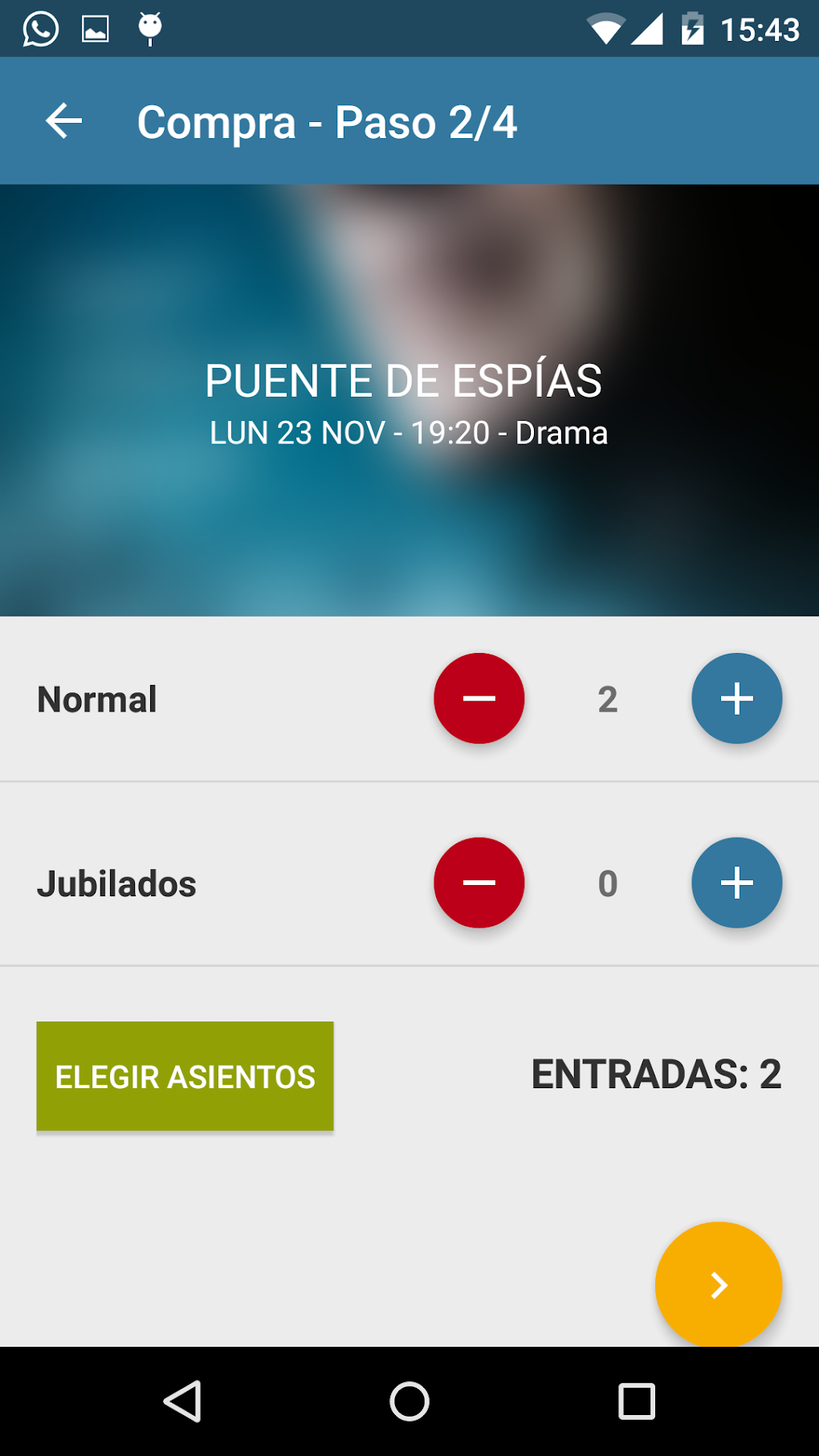Image resolution: width=819 pixels, height=1456 pixels.
Task: Decrease the Normal ticket count
Action: click(x=479, y=699)
